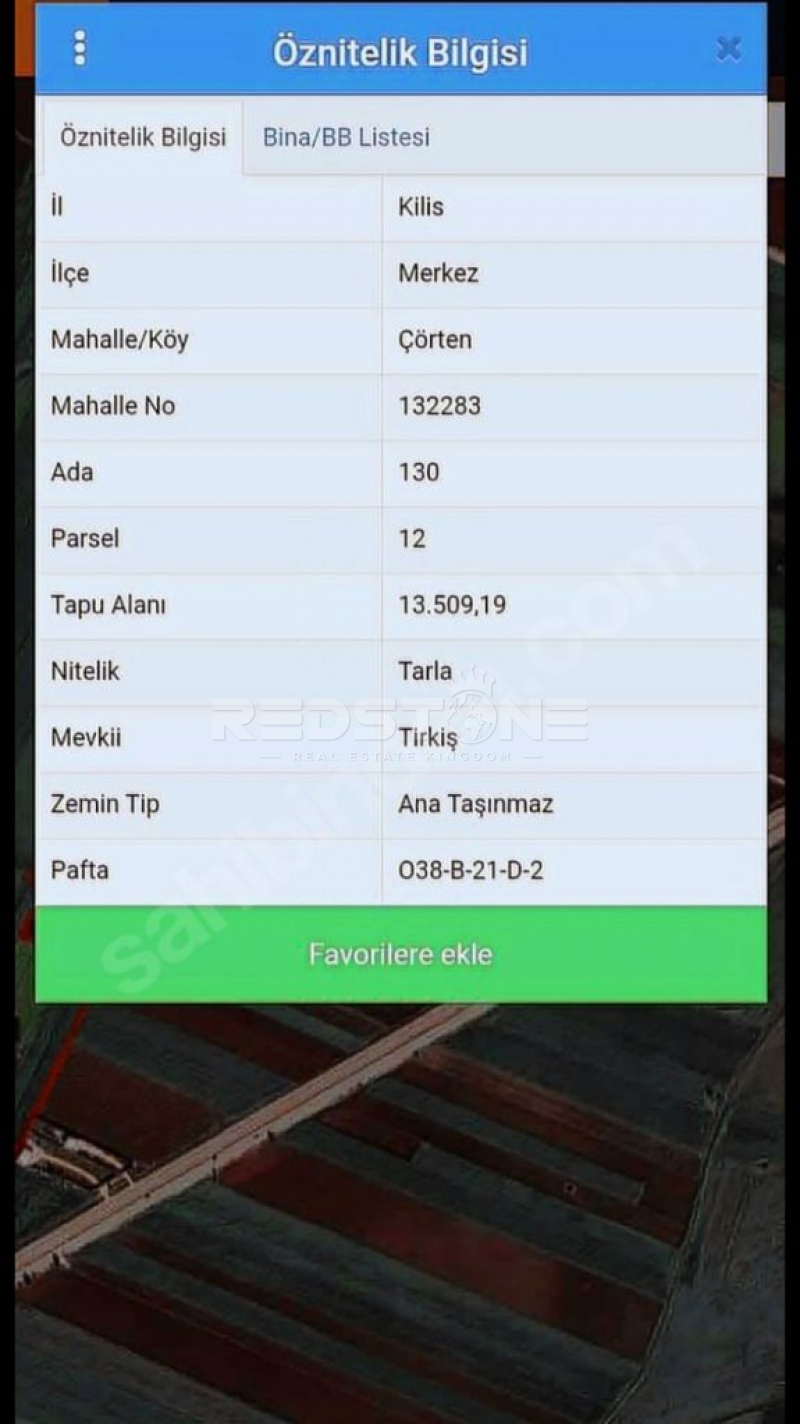Tap the Favorilere ekle button

coord(400,954)
